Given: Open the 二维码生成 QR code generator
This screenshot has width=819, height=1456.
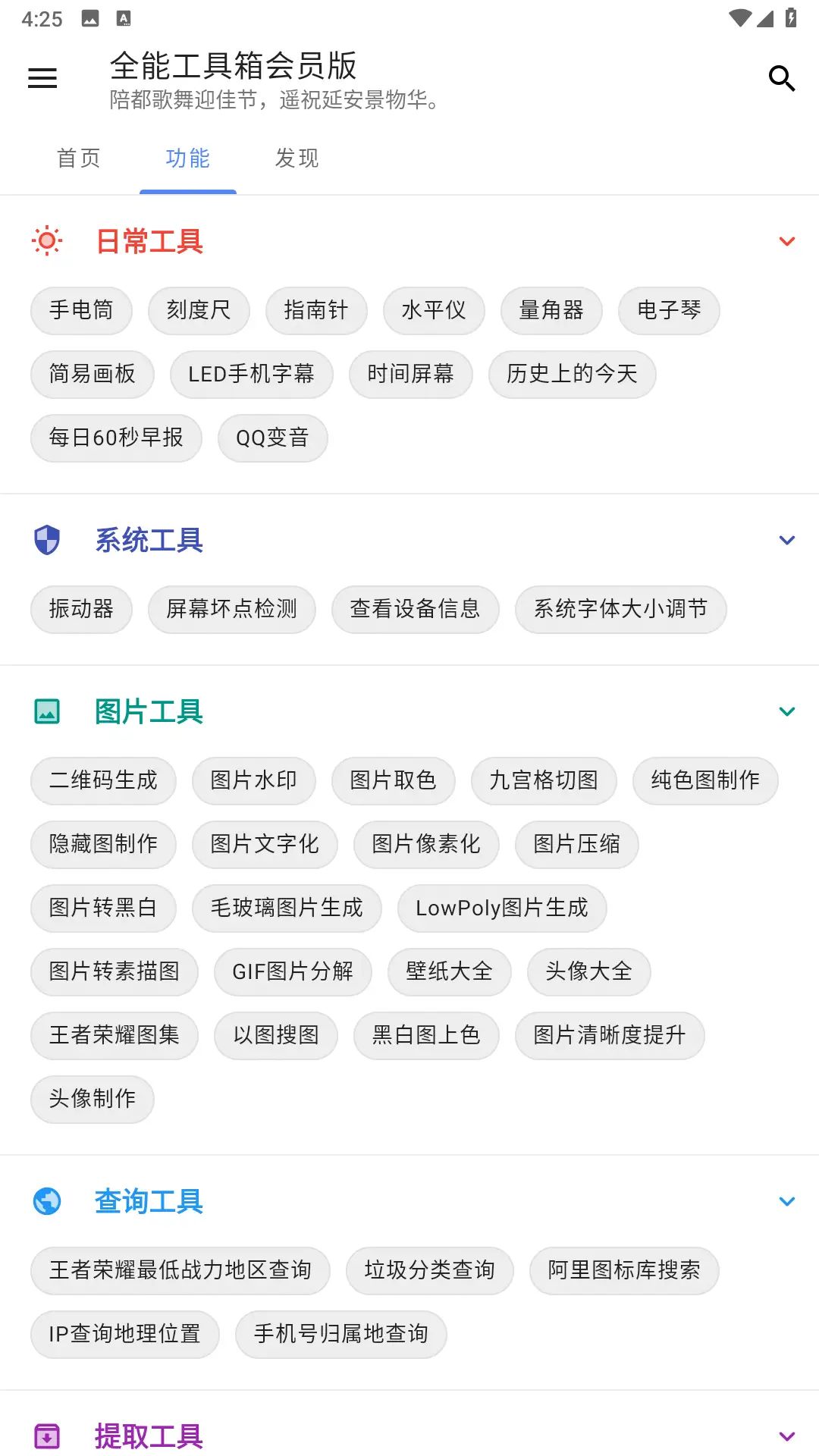Looking at the screenshot, I should [x=102, y=780].
